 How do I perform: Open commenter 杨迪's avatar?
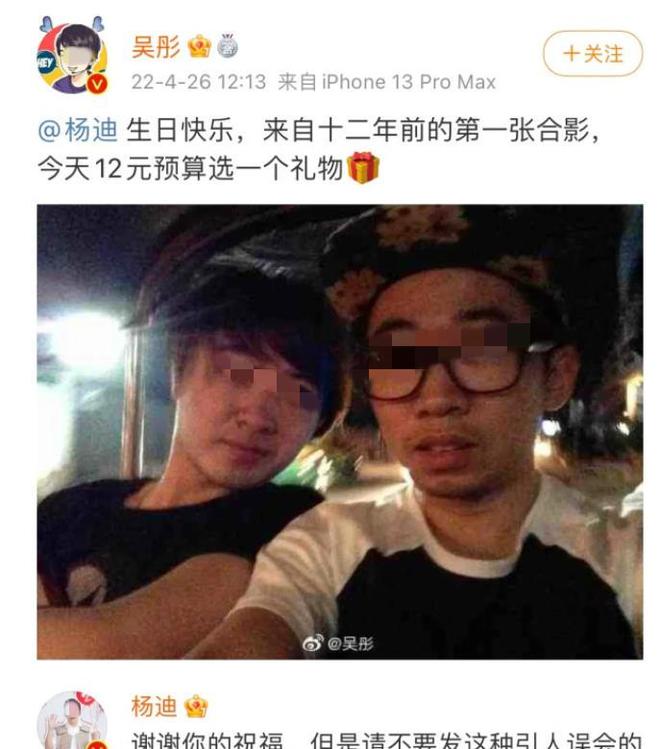71,722
